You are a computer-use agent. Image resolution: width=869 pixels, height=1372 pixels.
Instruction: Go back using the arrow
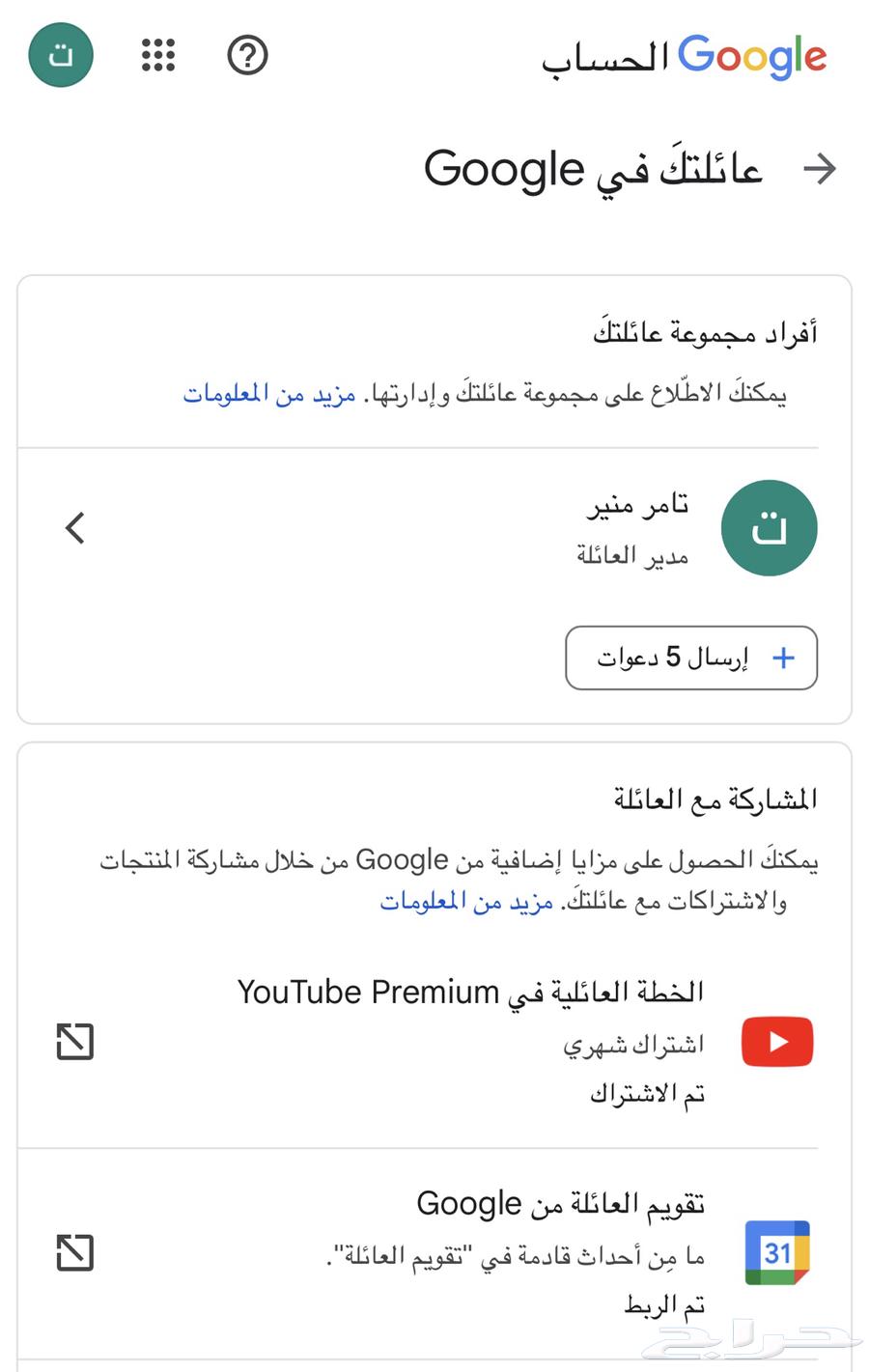[x=820, y=170]
